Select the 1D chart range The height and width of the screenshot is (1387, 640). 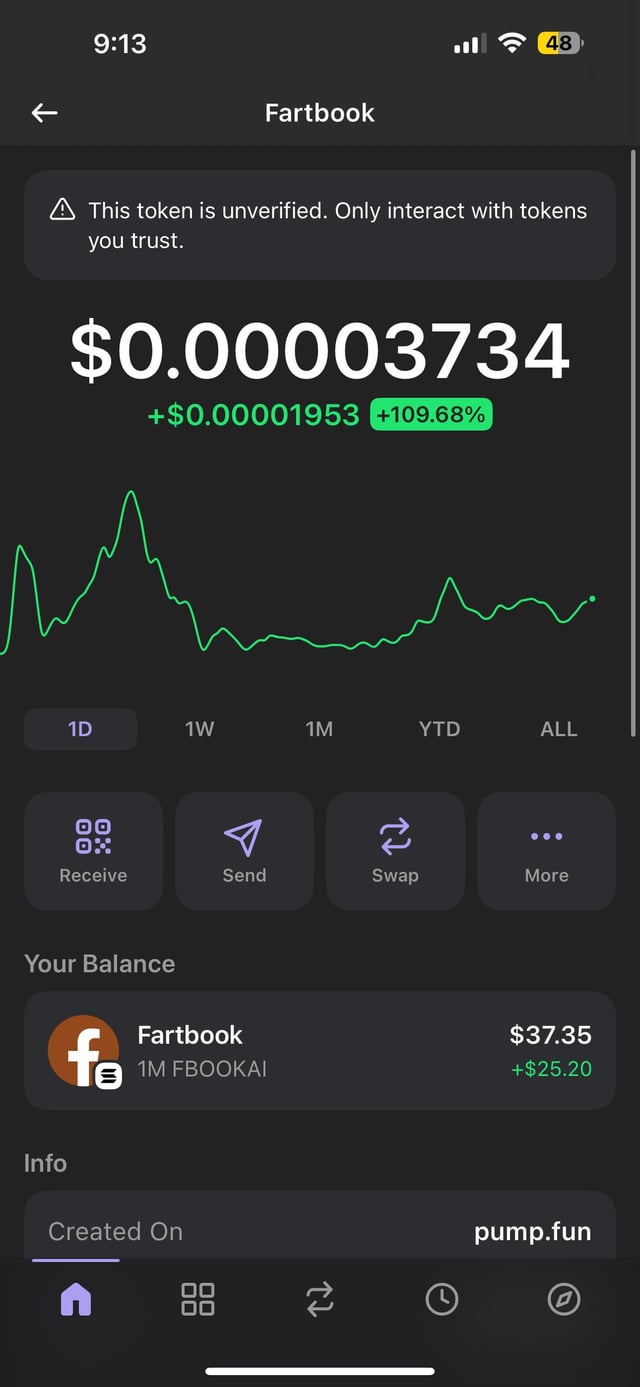click(x=80, y=729)
